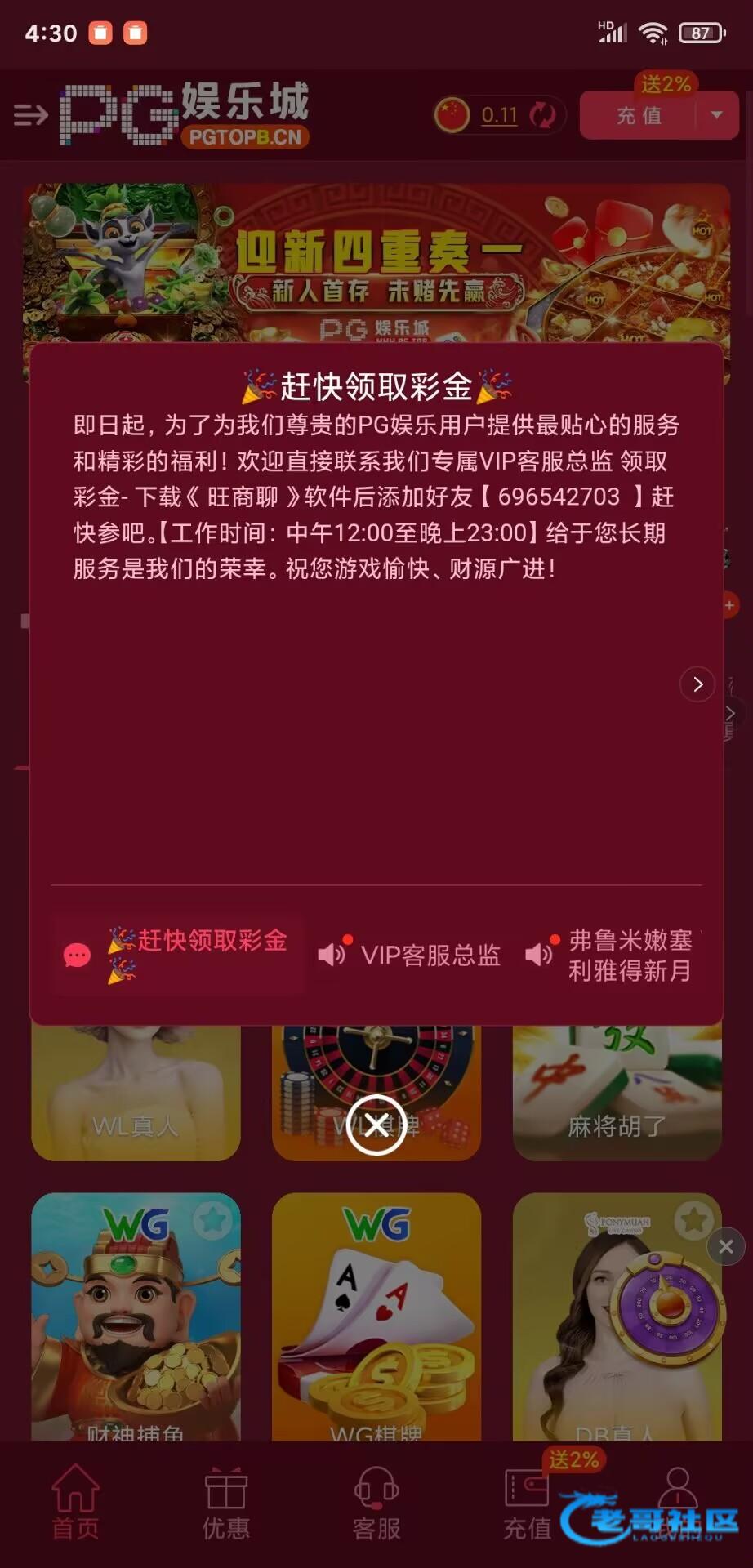Select the VIP客服总监 announcement tab
Viewport: 753px width, 1568px height.
[409, 955]
